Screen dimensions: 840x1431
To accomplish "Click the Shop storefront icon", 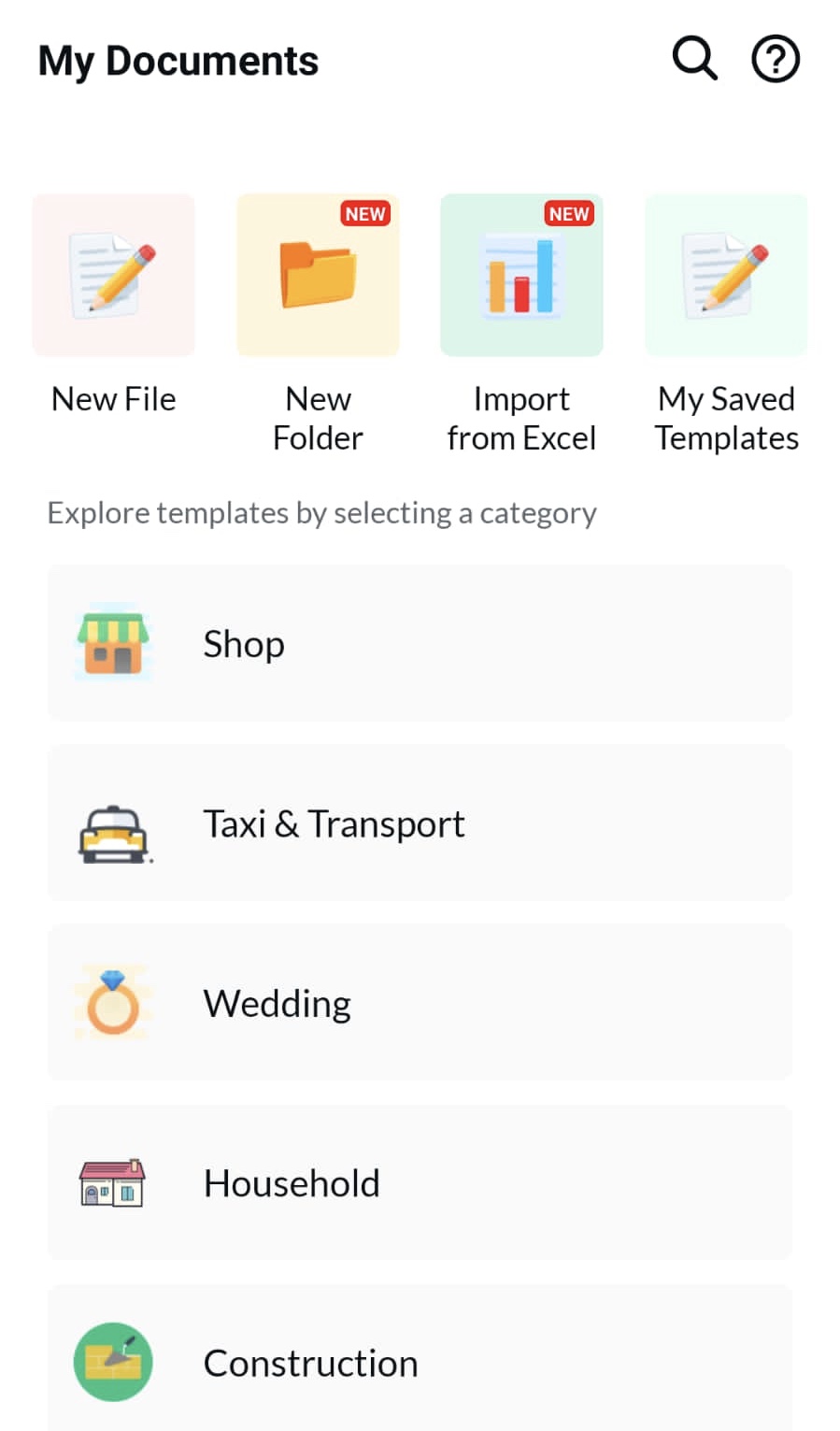I will [x=113, y=644].
